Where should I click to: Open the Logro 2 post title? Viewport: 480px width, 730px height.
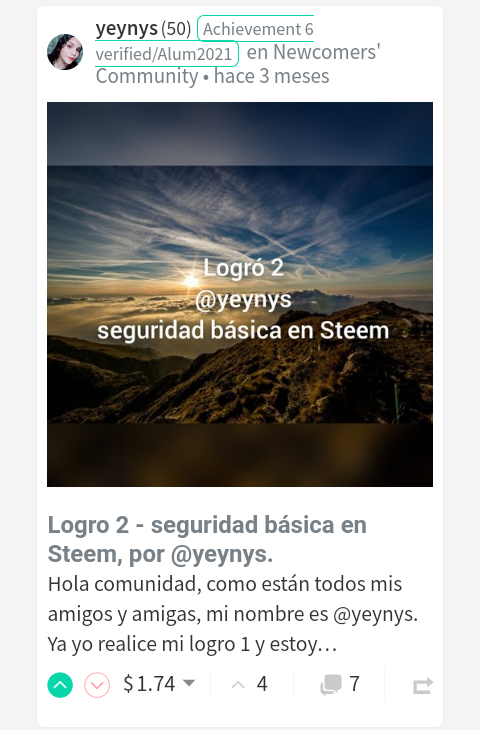coord(207,539)
